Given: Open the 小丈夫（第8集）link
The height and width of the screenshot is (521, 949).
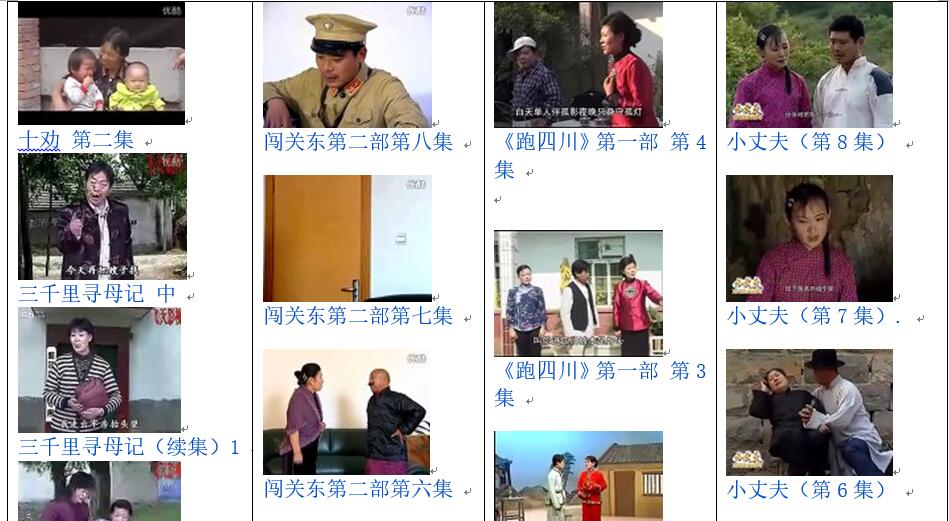Looking at the screenshot, I should point(807,141).
